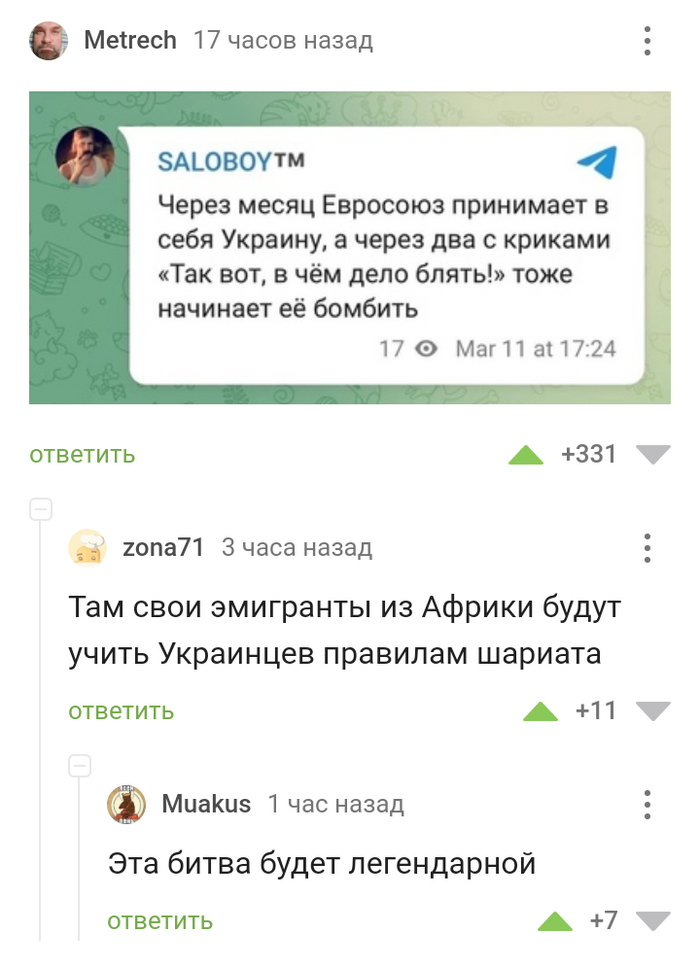Upvote zona71's comment
Viewport: 700px width, 967px height.
(x=541, y=711)
